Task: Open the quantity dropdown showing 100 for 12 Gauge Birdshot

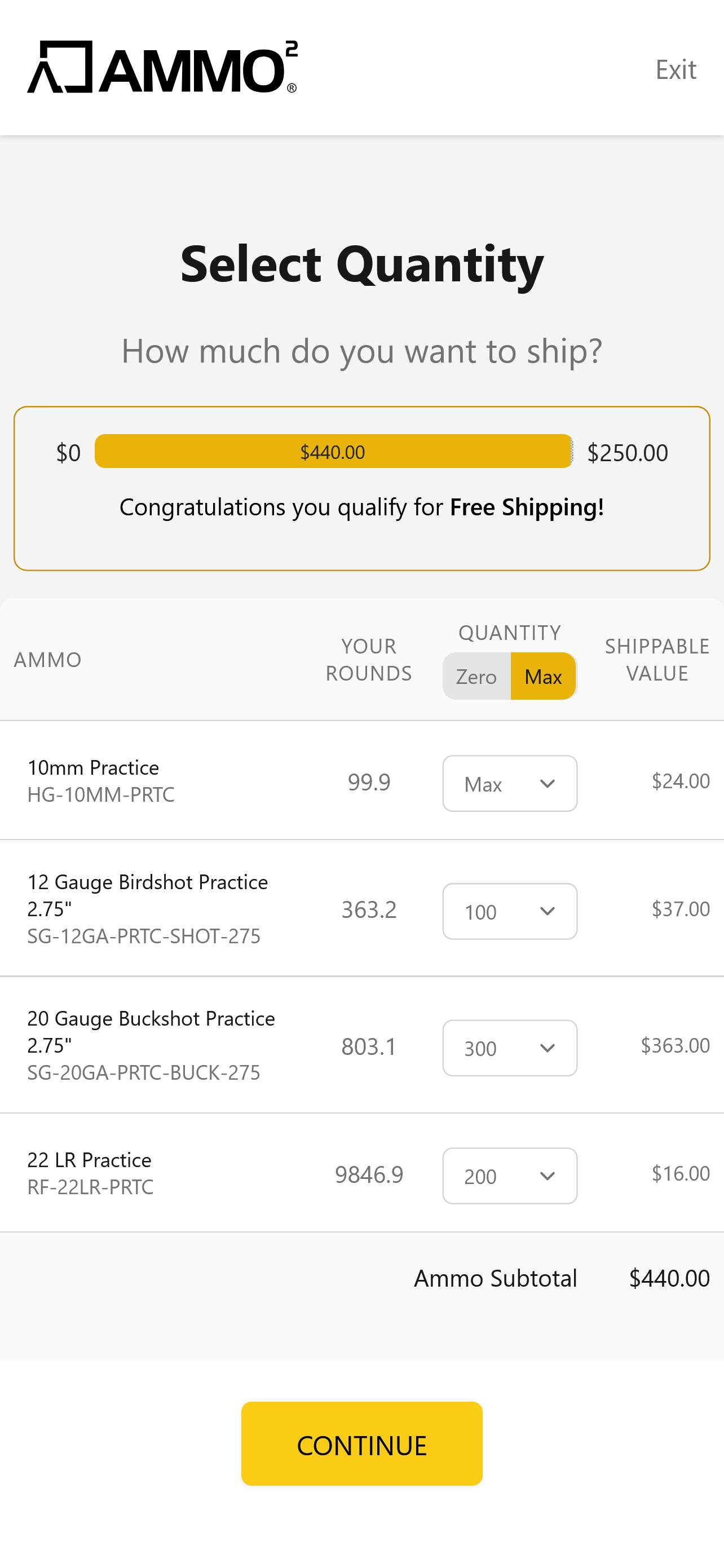Action: point(510,911)
